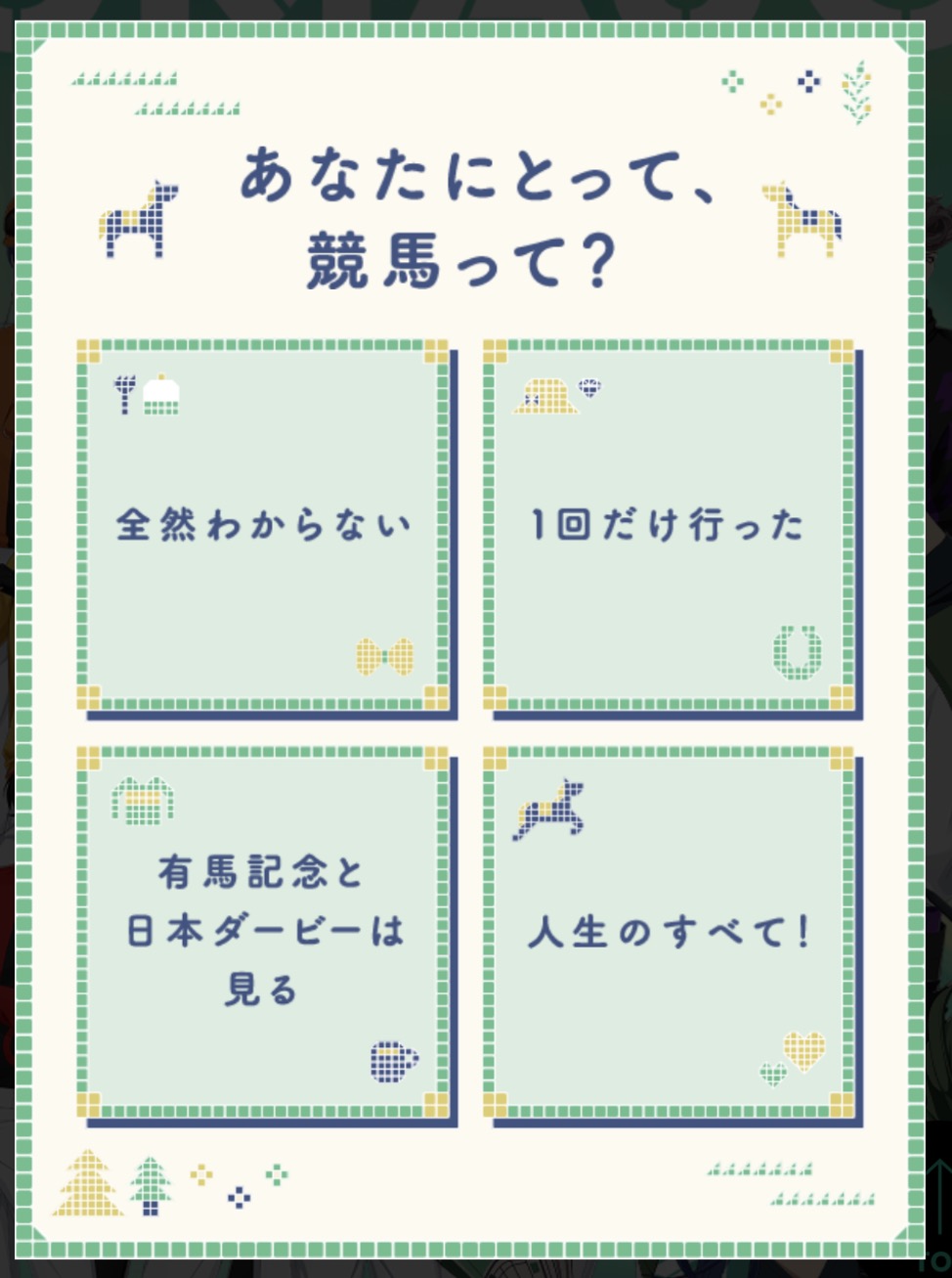
Task: Pick 有馬記念と日本ダービーは見る
Action: coord(263,932)
